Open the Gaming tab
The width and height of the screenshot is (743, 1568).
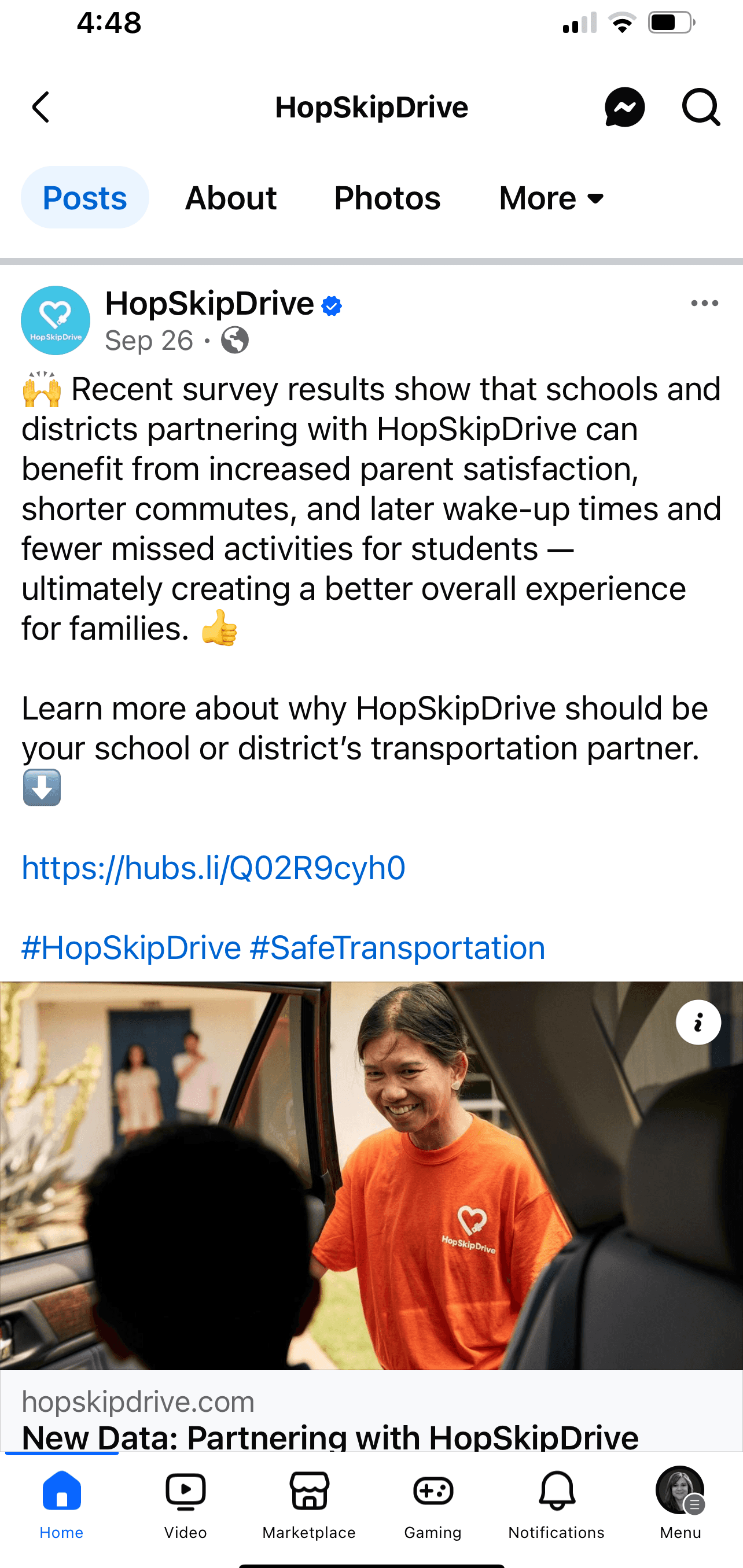pyautogui.click(x=432, y=1501)
